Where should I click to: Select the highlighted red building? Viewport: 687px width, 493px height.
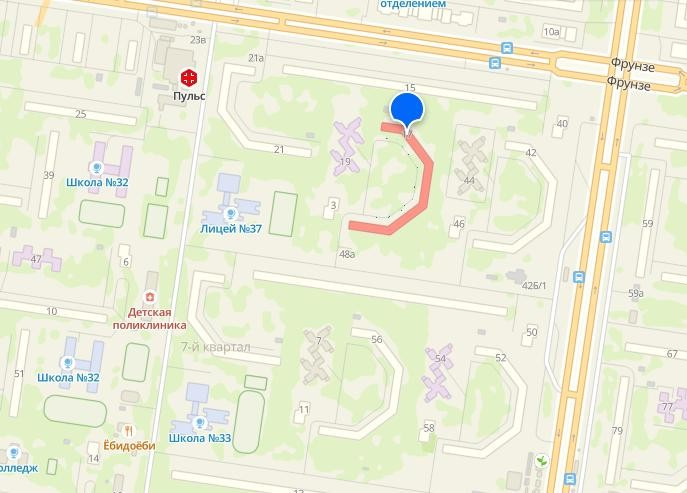(397, 180)
